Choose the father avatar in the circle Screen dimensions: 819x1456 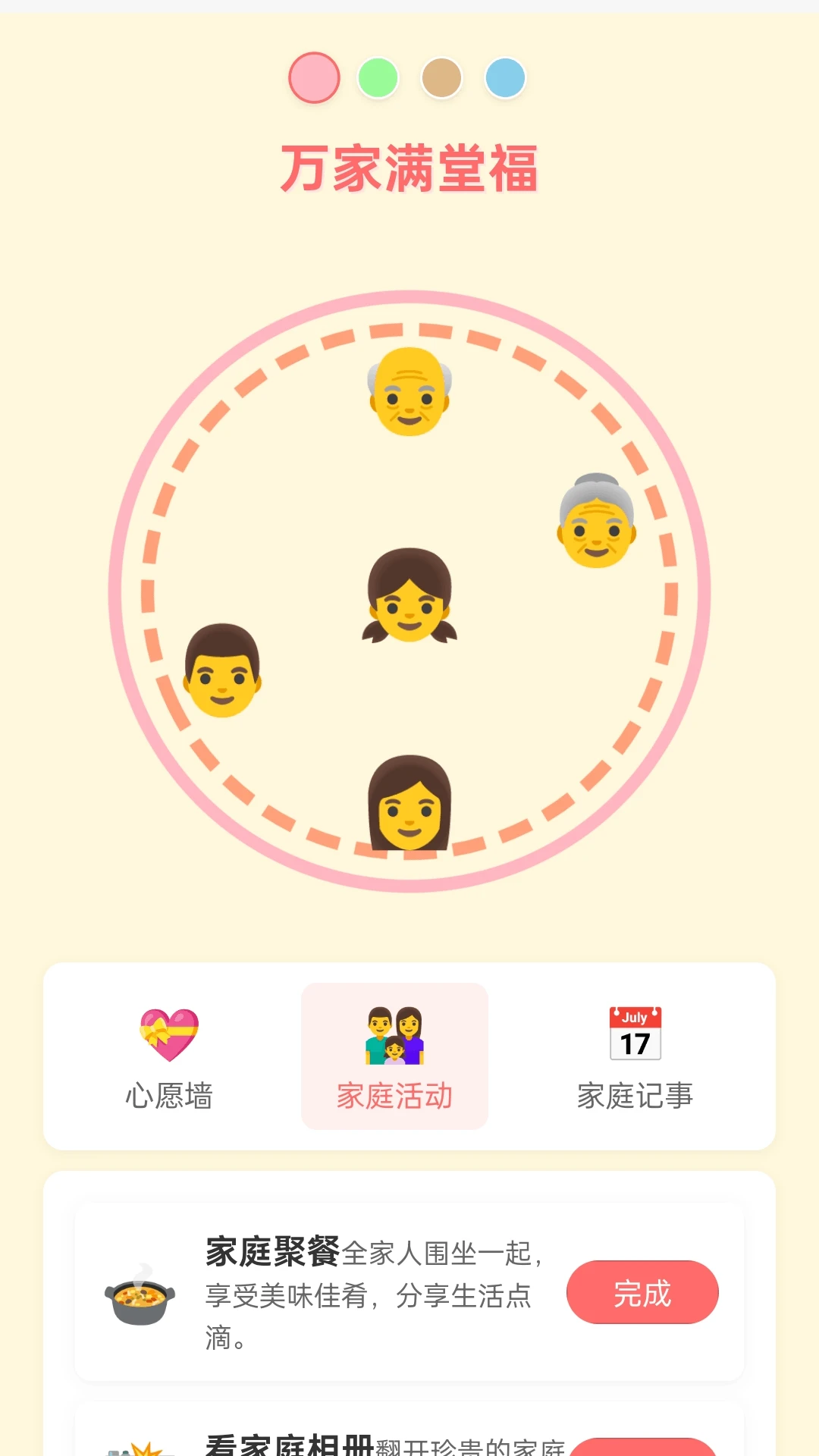pos(223,671)
